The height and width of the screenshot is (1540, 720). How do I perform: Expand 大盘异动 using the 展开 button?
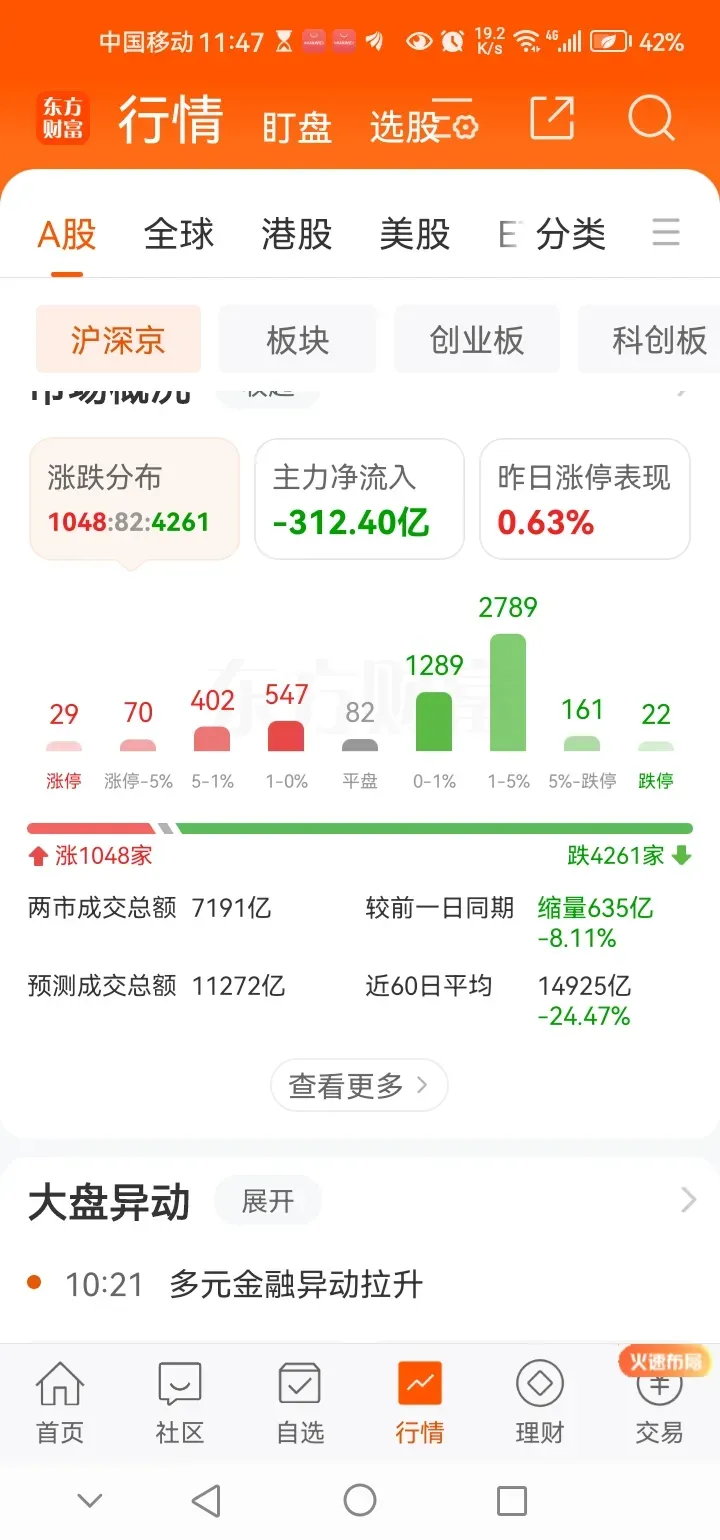click(267, 1200)
